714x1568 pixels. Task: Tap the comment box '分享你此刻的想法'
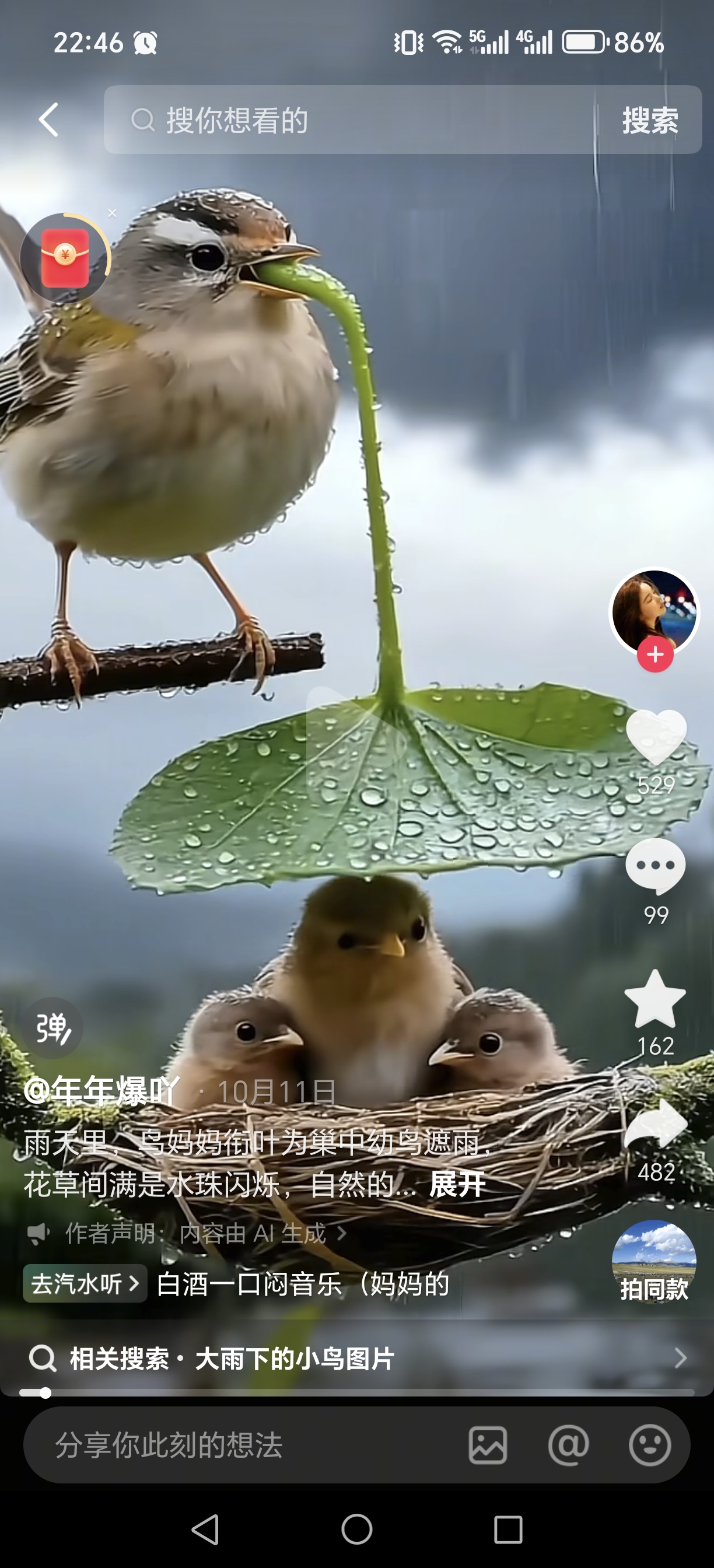click(x=232, y=1445)
